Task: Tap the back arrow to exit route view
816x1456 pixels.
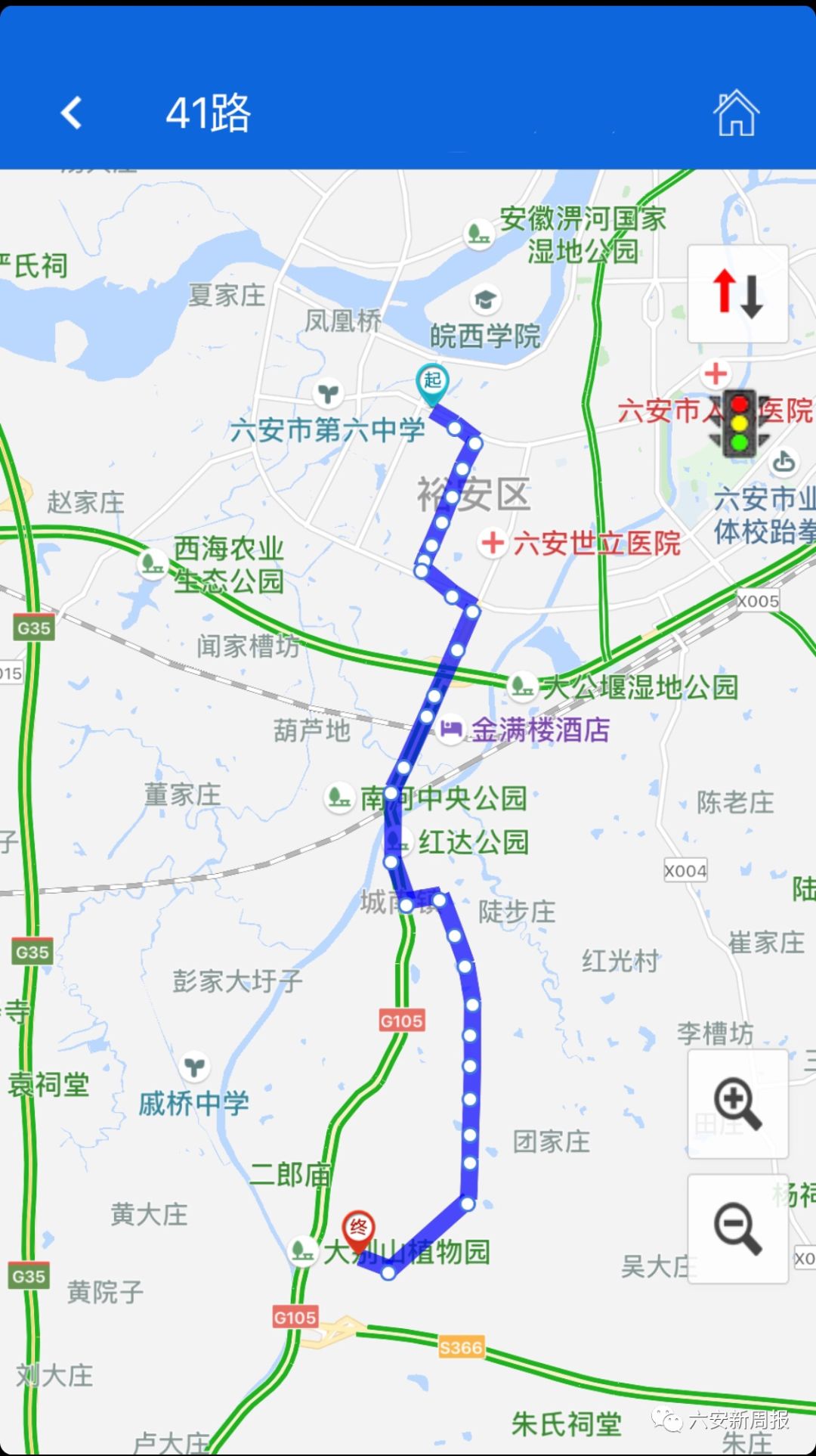Action: 71,113
